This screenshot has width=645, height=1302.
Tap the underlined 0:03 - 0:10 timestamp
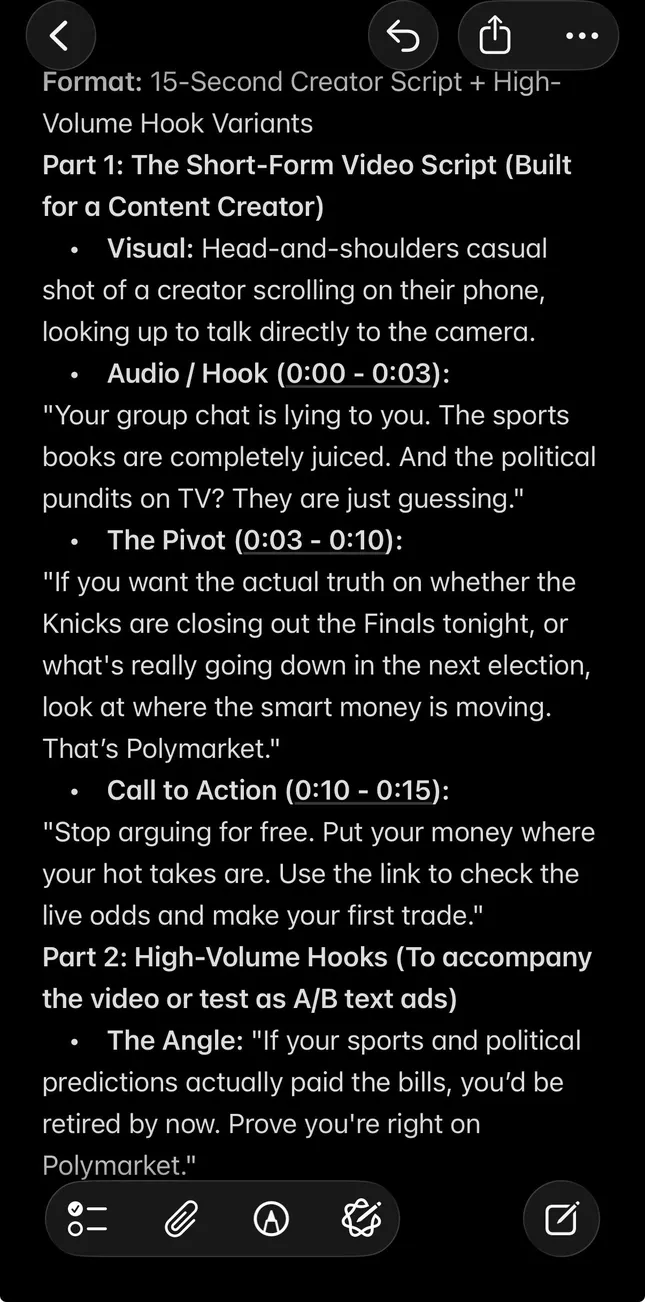tap(317, 541)
